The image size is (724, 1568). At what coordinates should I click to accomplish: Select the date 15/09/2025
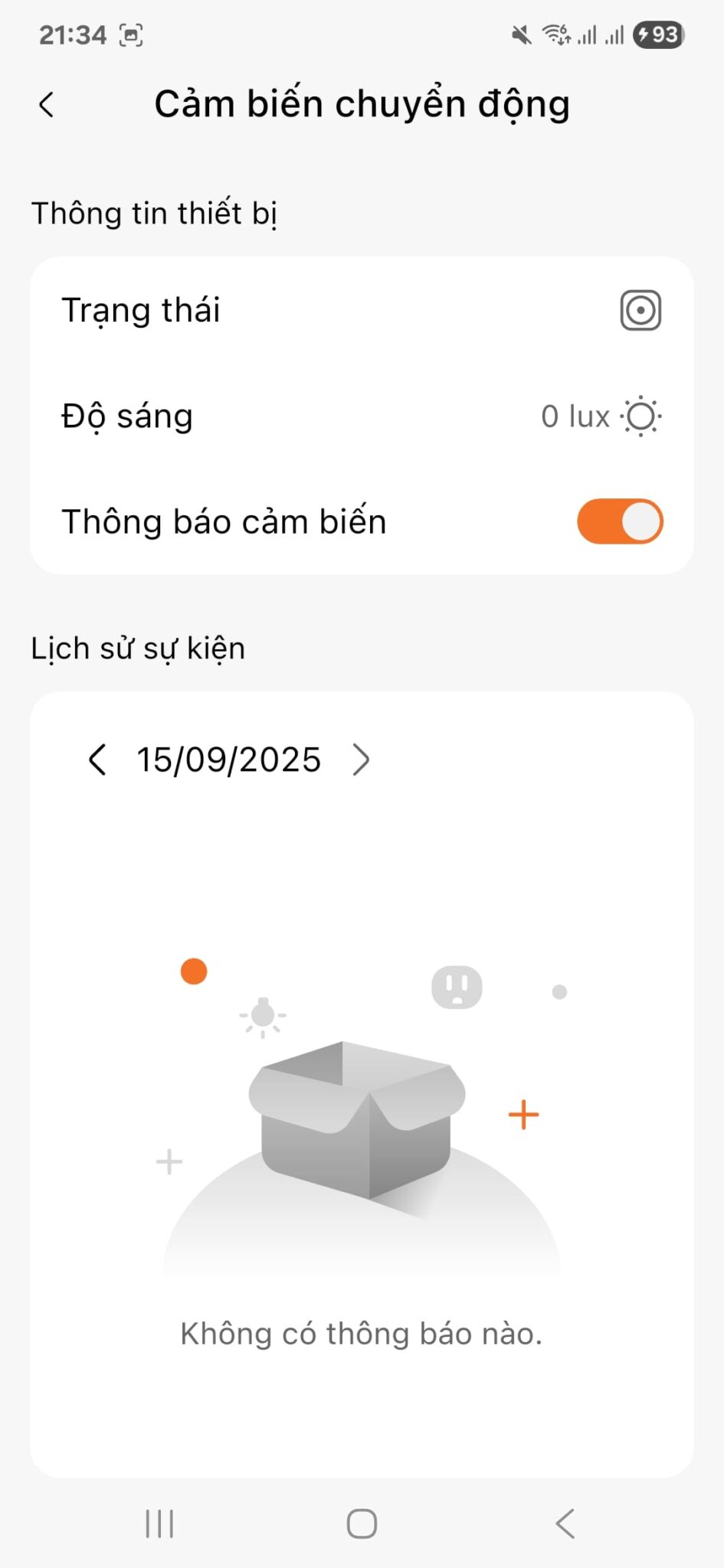(230, 759)
